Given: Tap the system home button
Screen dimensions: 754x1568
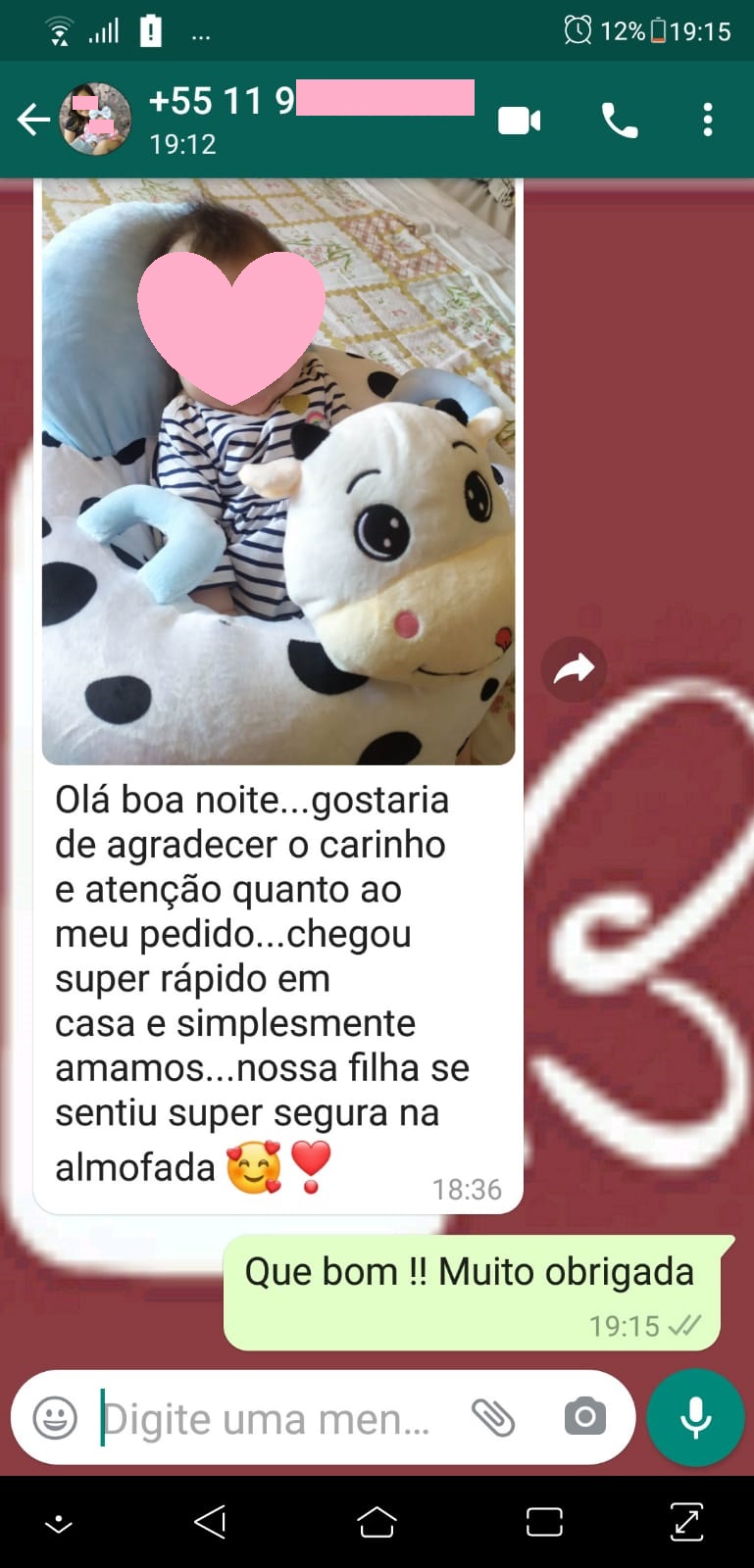Looking at the screenshot, I should tap(377, 1522).
